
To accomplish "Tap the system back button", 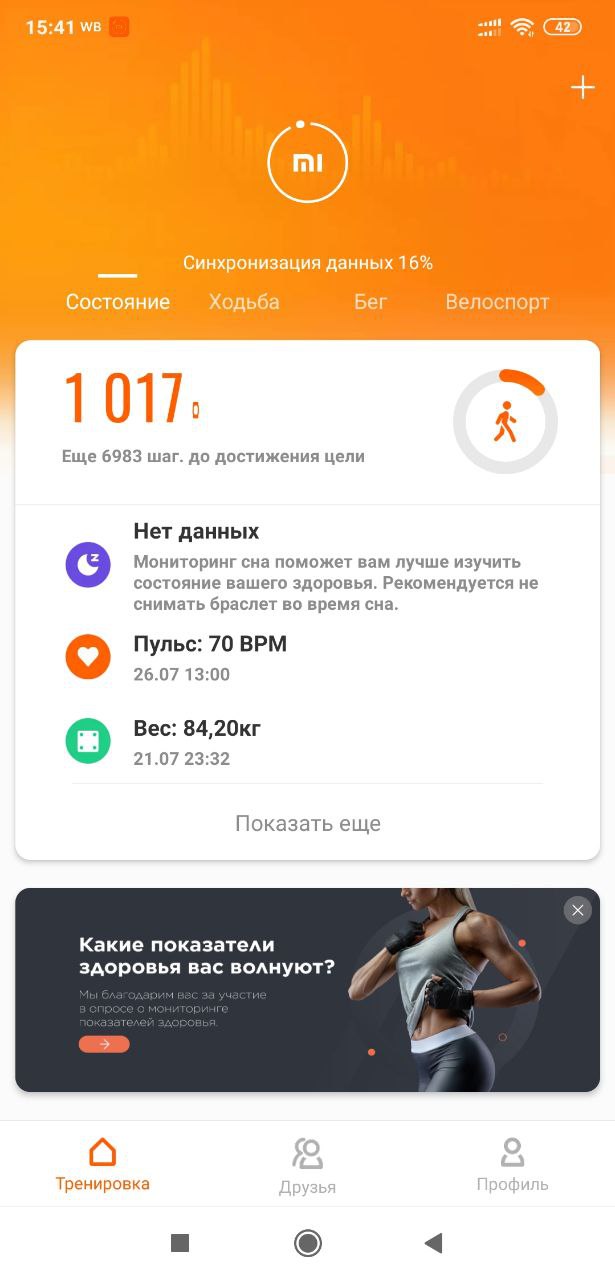I will (433, 1243).
